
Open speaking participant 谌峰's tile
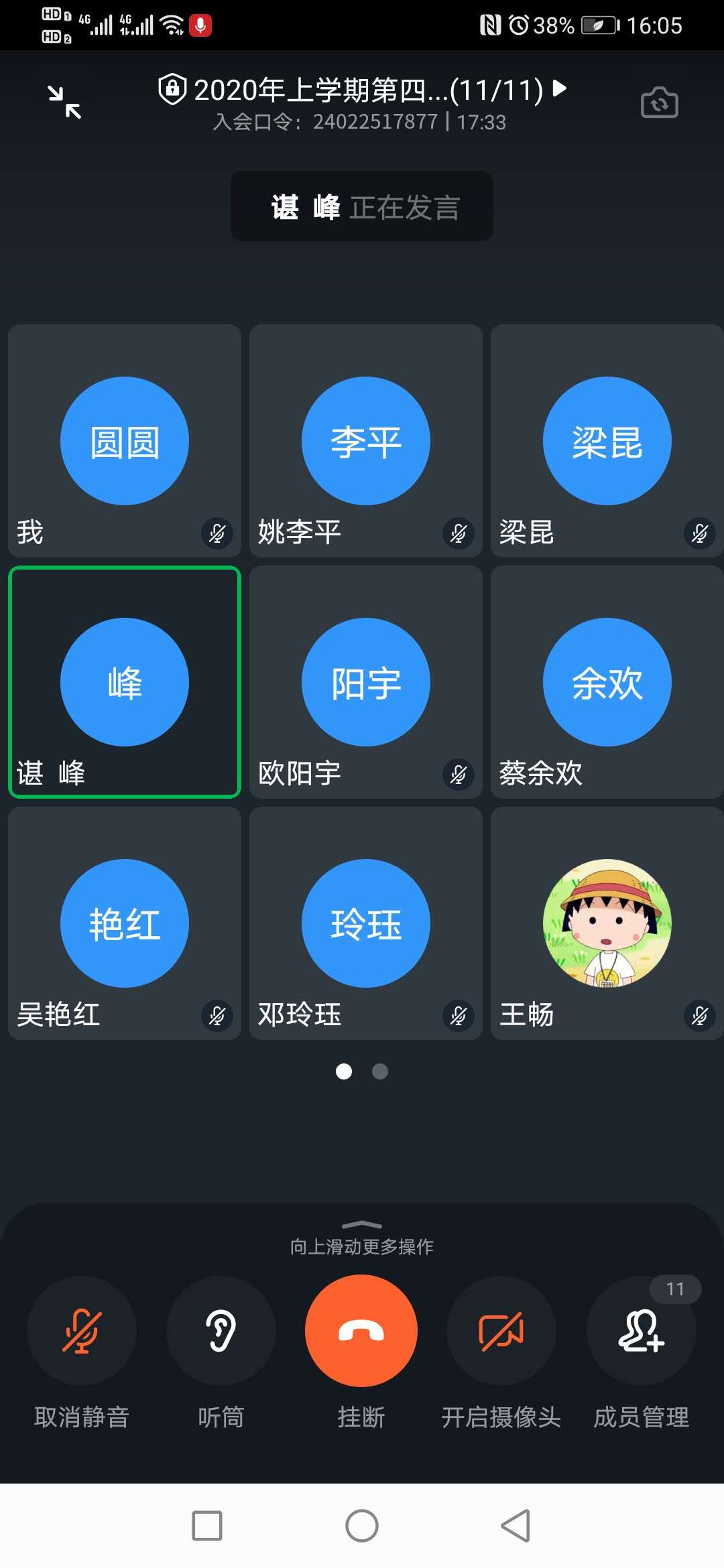click(x=125, y=682)
